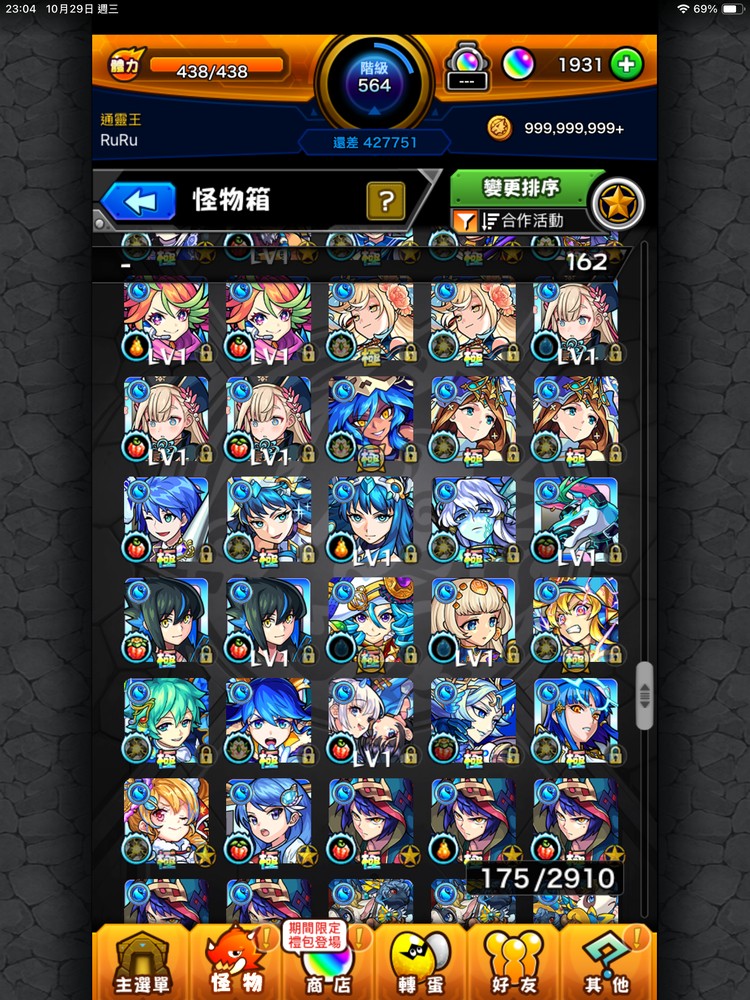Open the 商店 shop tab
Image resolution: width=750 pixels, height=1000 pixels.
click(x=327, y=964)
